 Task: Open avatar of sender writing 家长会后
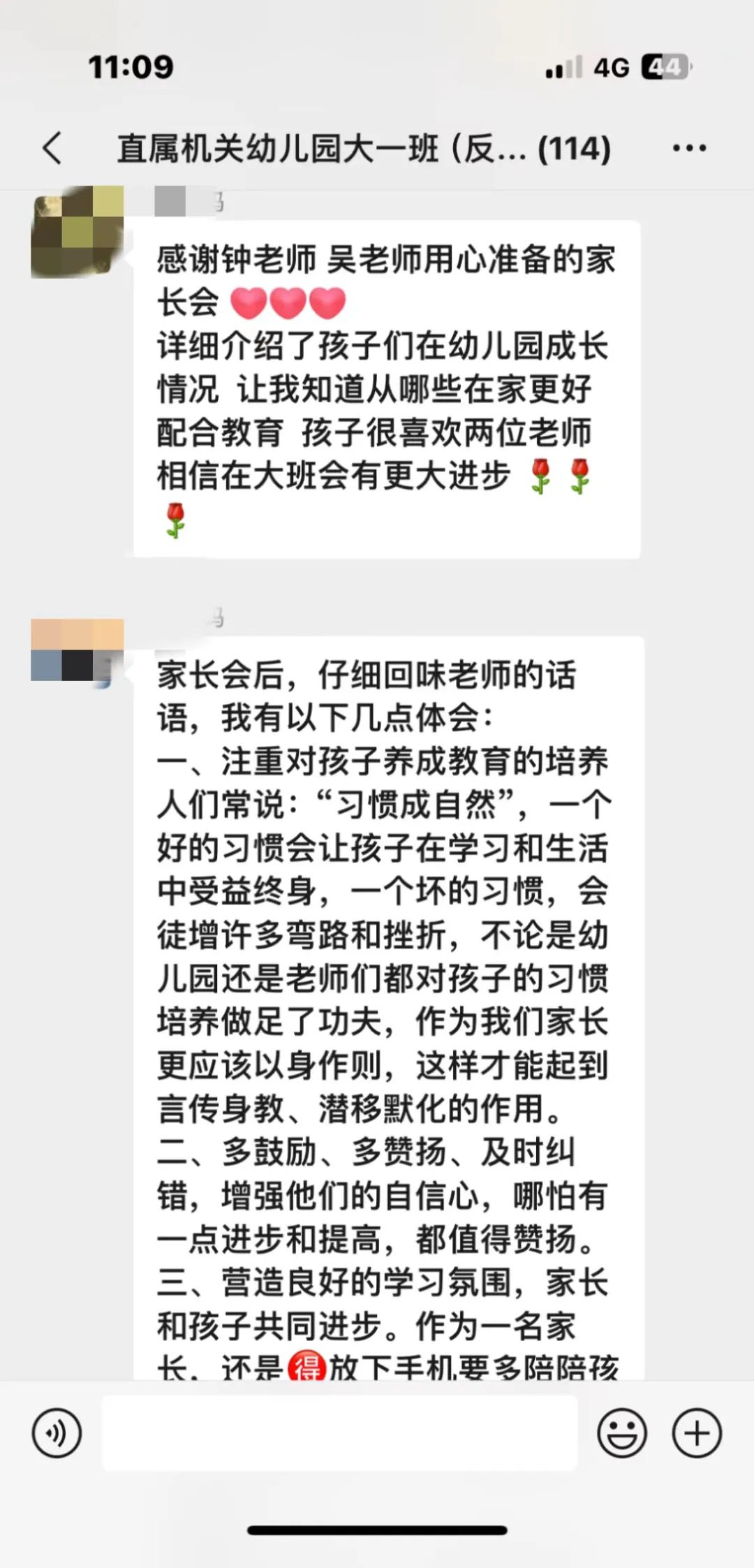(x=77, y=651)
